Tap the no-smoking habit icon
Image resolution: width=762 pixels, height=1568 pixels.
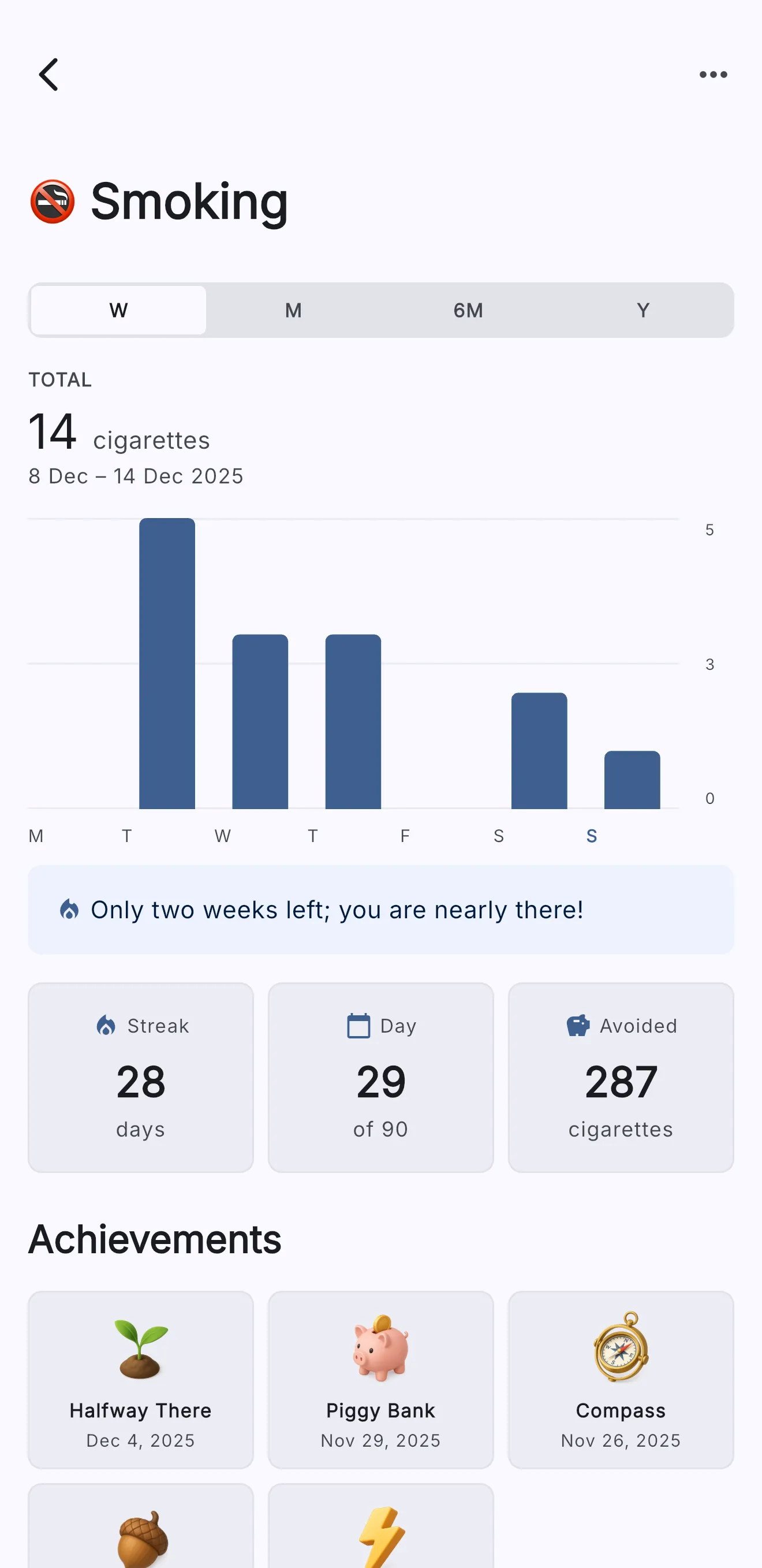tap(53, 201)
